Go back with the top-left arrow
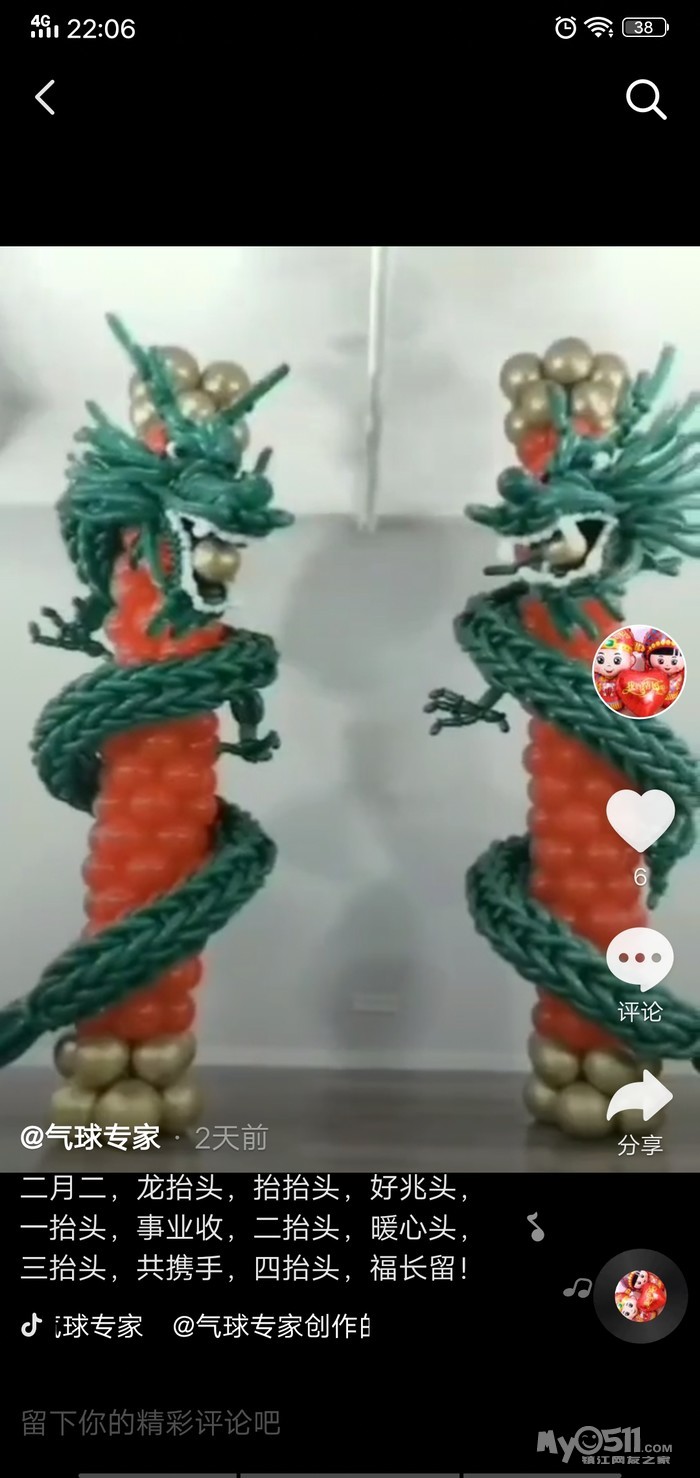Image resolution: width=700 pixels, height=1478 pixels. coord(45,98)
